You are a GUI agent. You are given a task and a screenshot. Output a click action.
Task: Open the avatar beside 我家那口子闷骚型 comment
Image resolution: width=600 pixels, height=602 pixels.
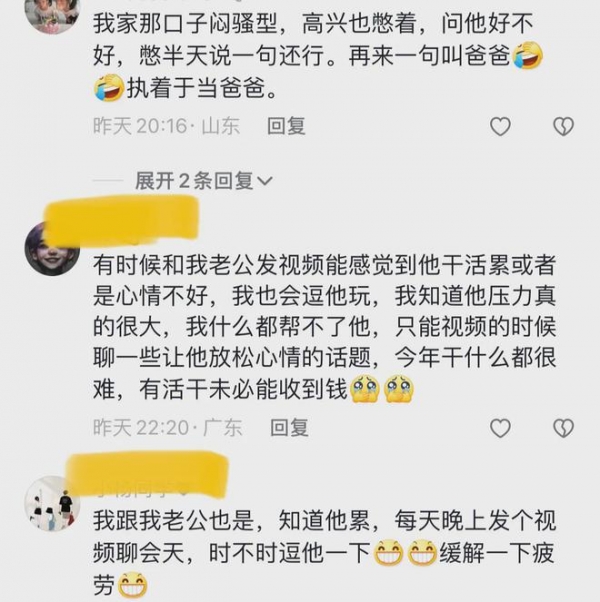tap(52, 10)
